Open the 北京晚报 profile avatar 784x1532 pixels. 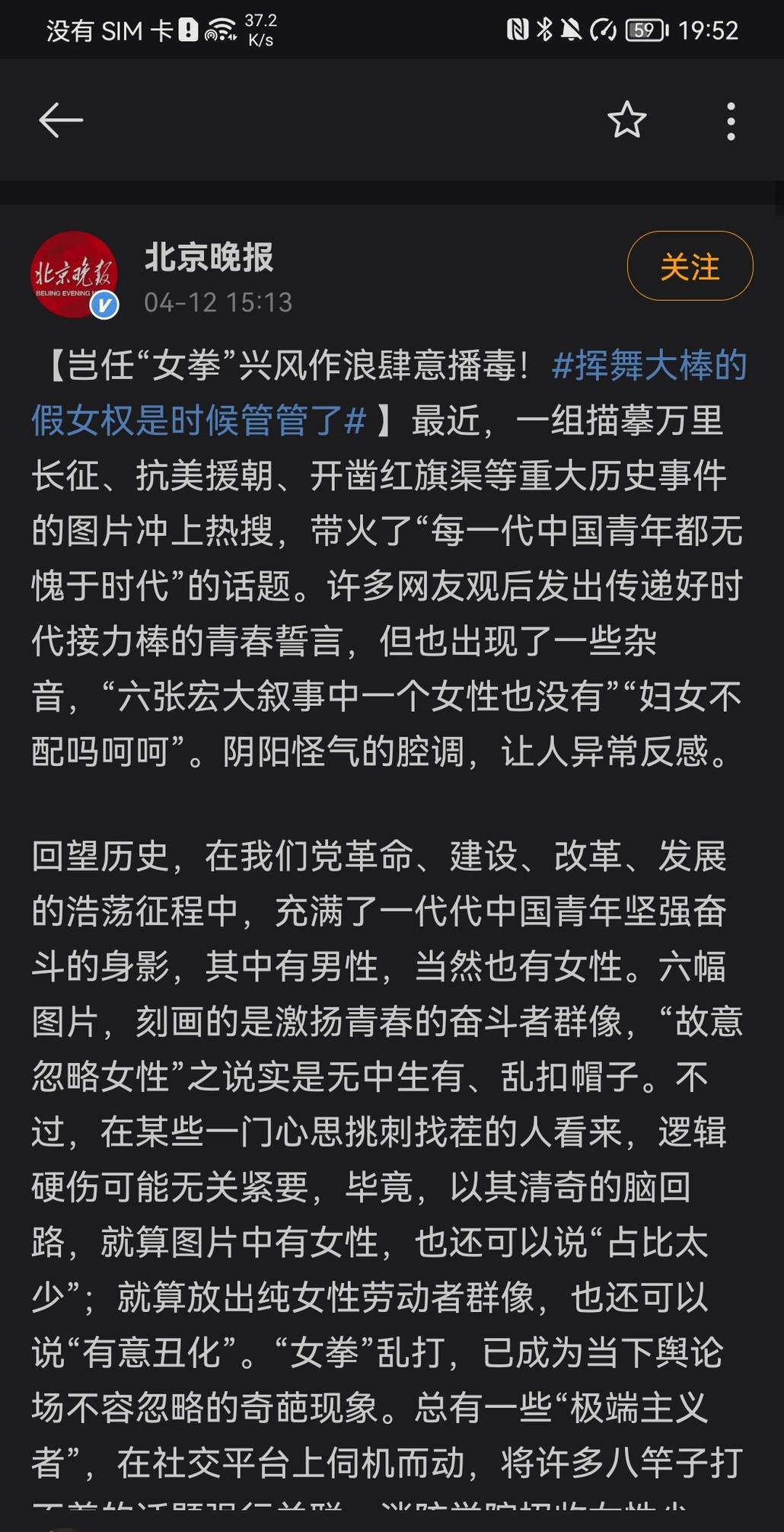[74, 274]
